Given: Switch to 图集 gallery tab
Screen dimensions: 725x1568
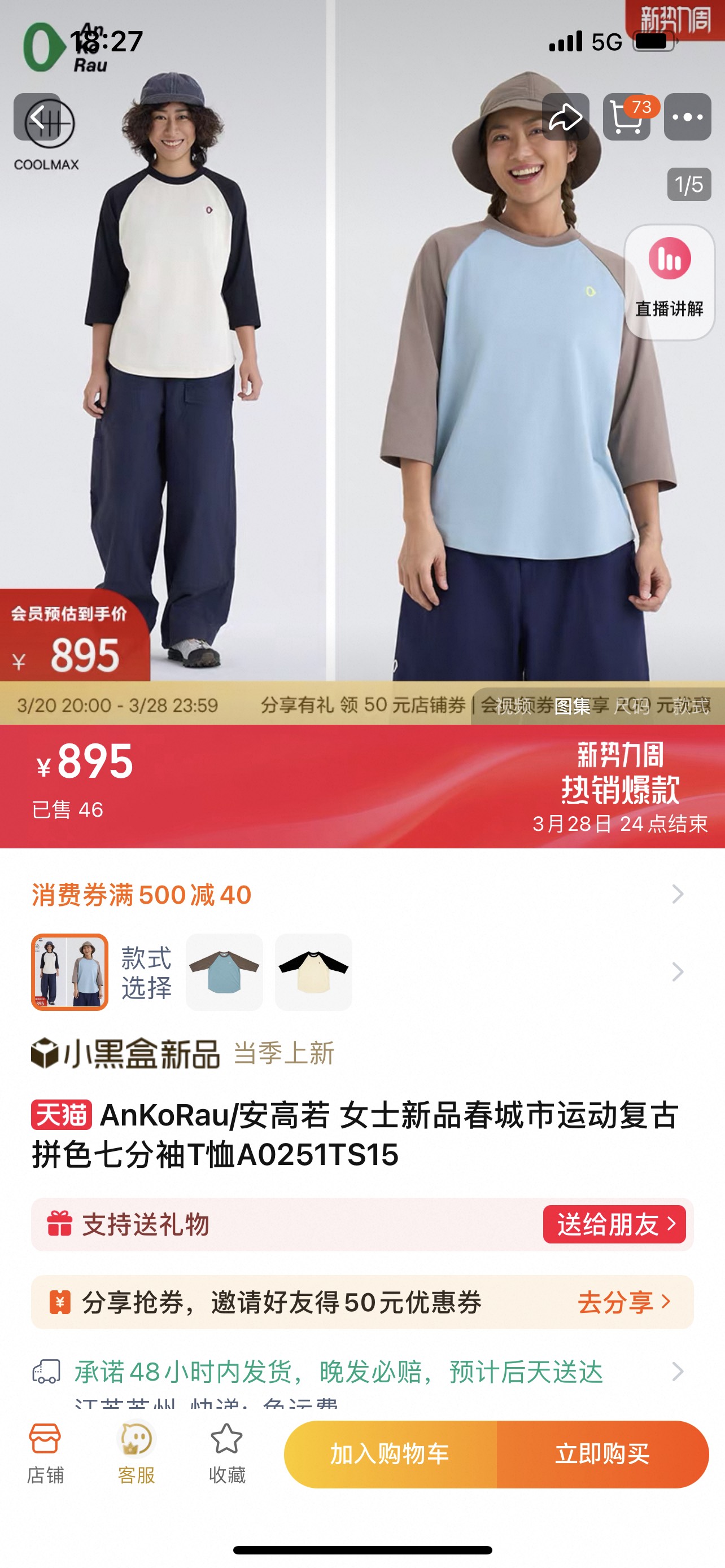Looking at the screenshot, I should [x=573, y=706].
